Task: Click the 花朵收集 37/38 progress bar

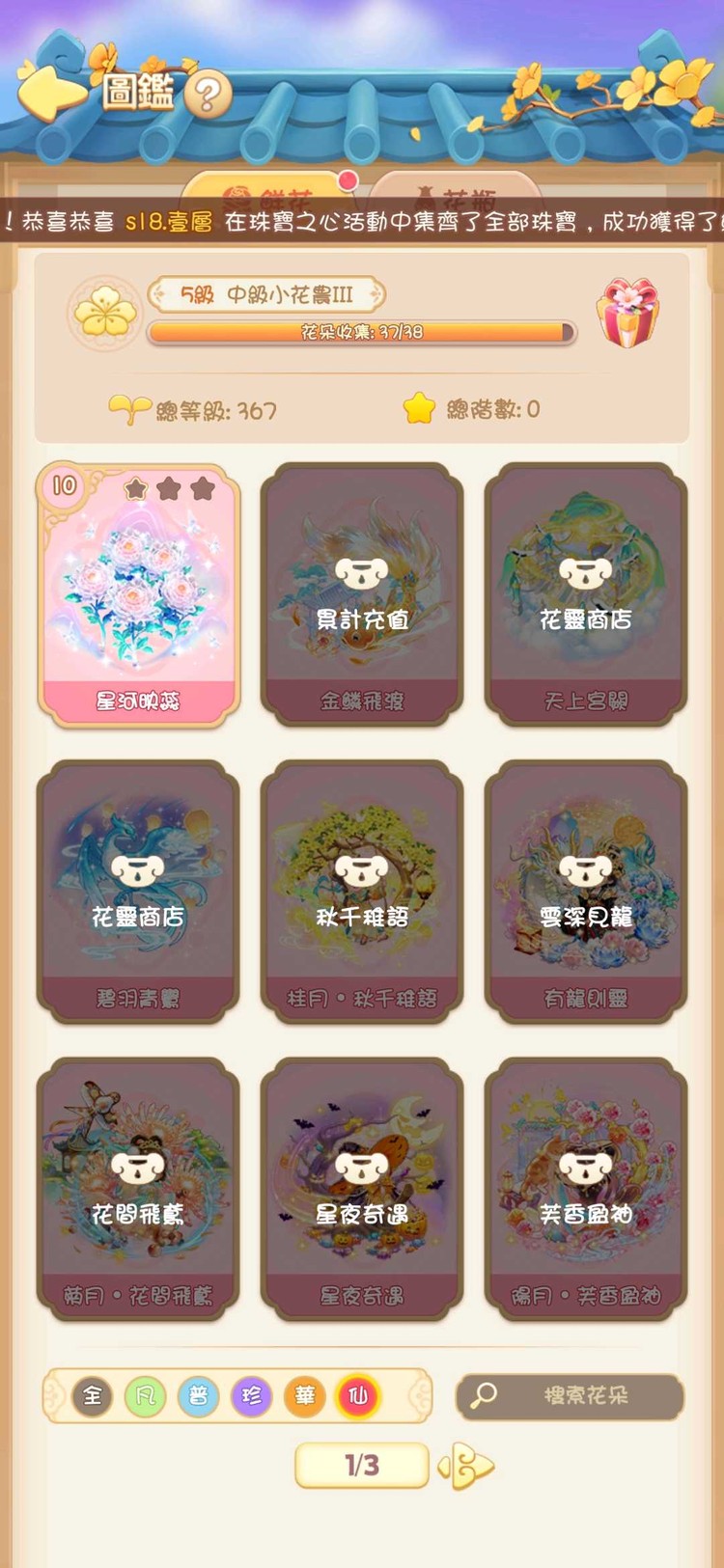Action: pos(361,334)
